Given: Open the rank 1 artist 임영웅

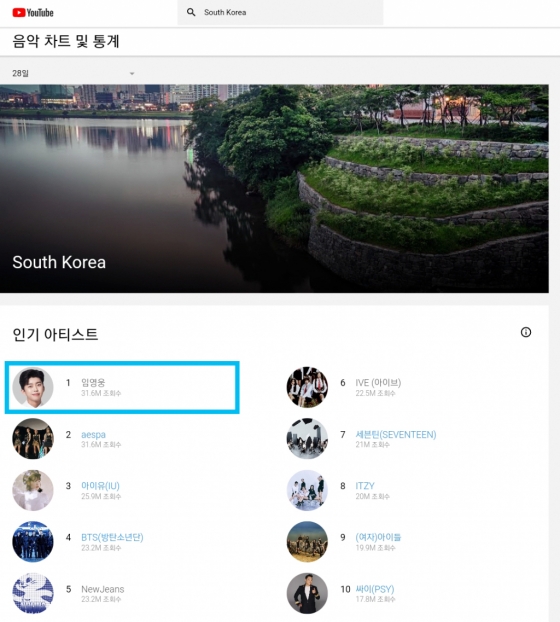Looking at the screenshot, I should pos(93,383).
